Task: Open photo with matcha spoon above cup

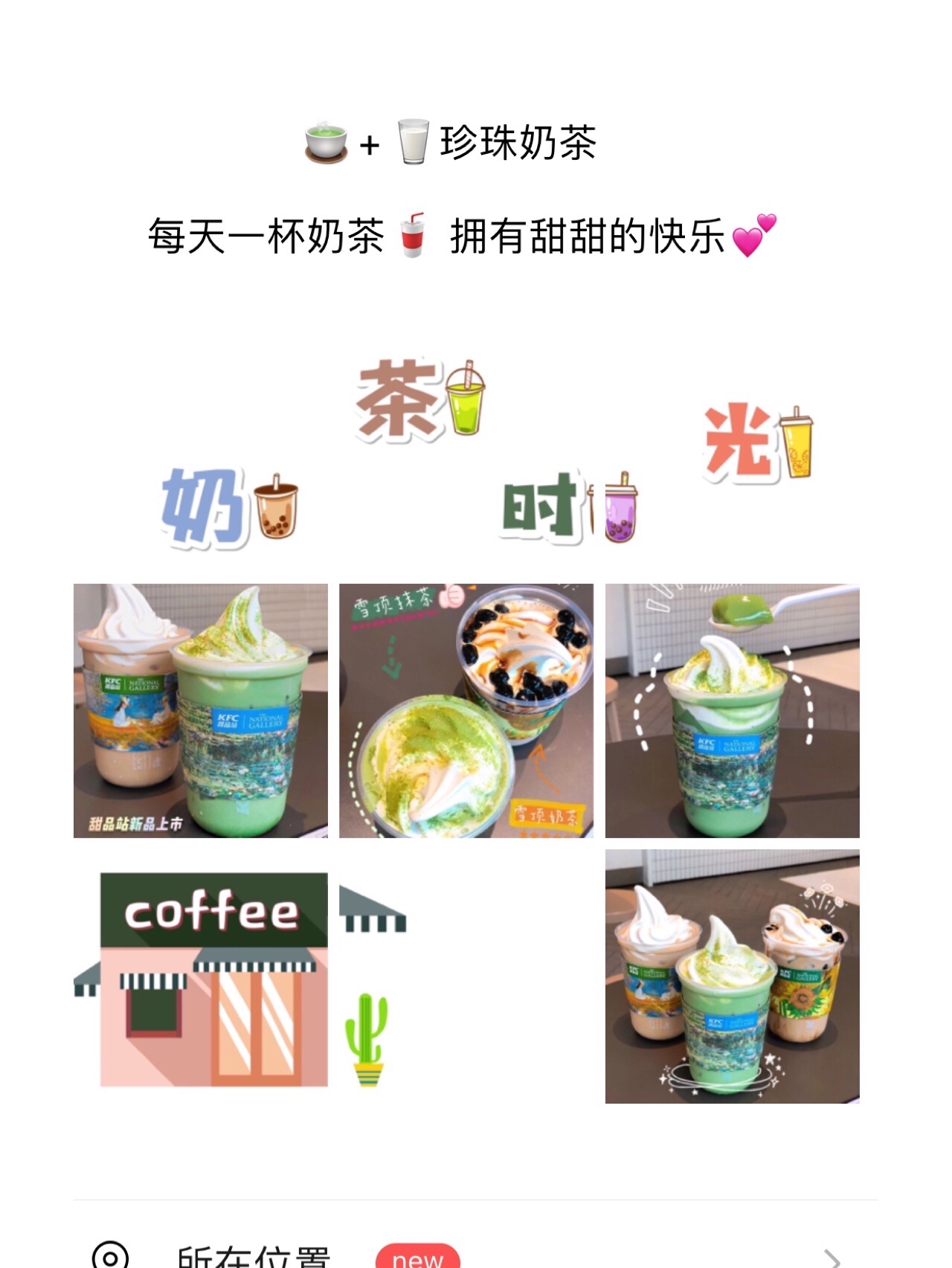Action: [x=732, y=710]
